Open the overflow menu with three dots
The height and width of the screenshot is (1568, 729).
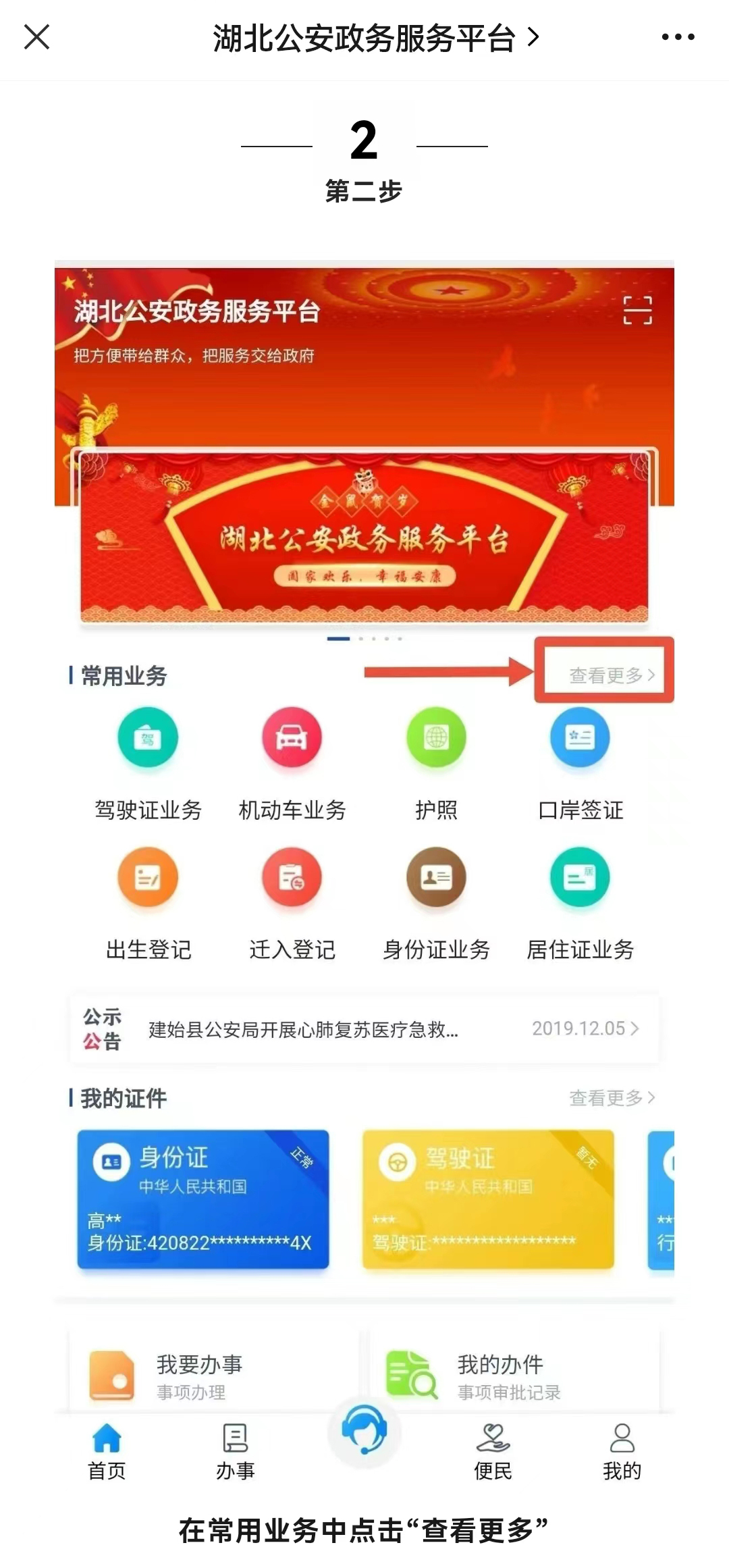pyautogui.click(x=678, y=37)
